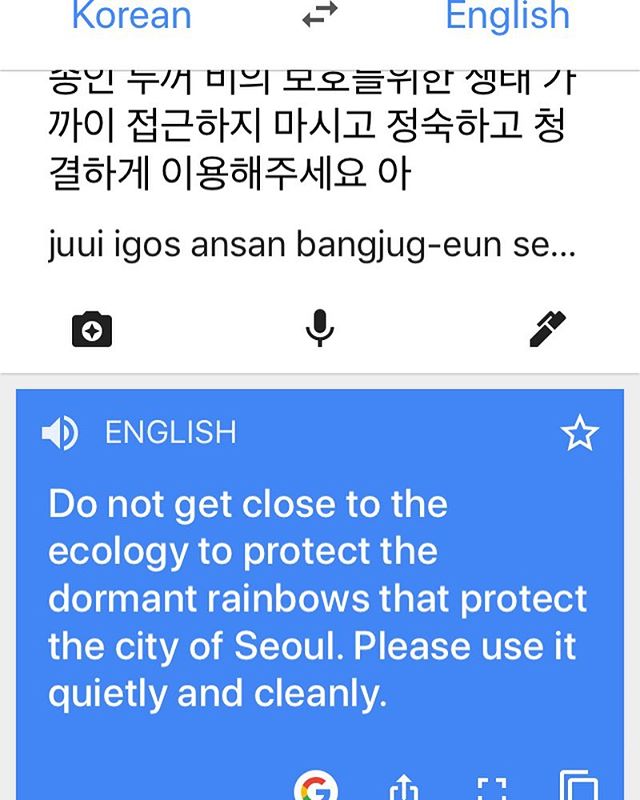Viewport: 640px width, 800px height.
Task: Change the English target language
Action: (507, 16)
